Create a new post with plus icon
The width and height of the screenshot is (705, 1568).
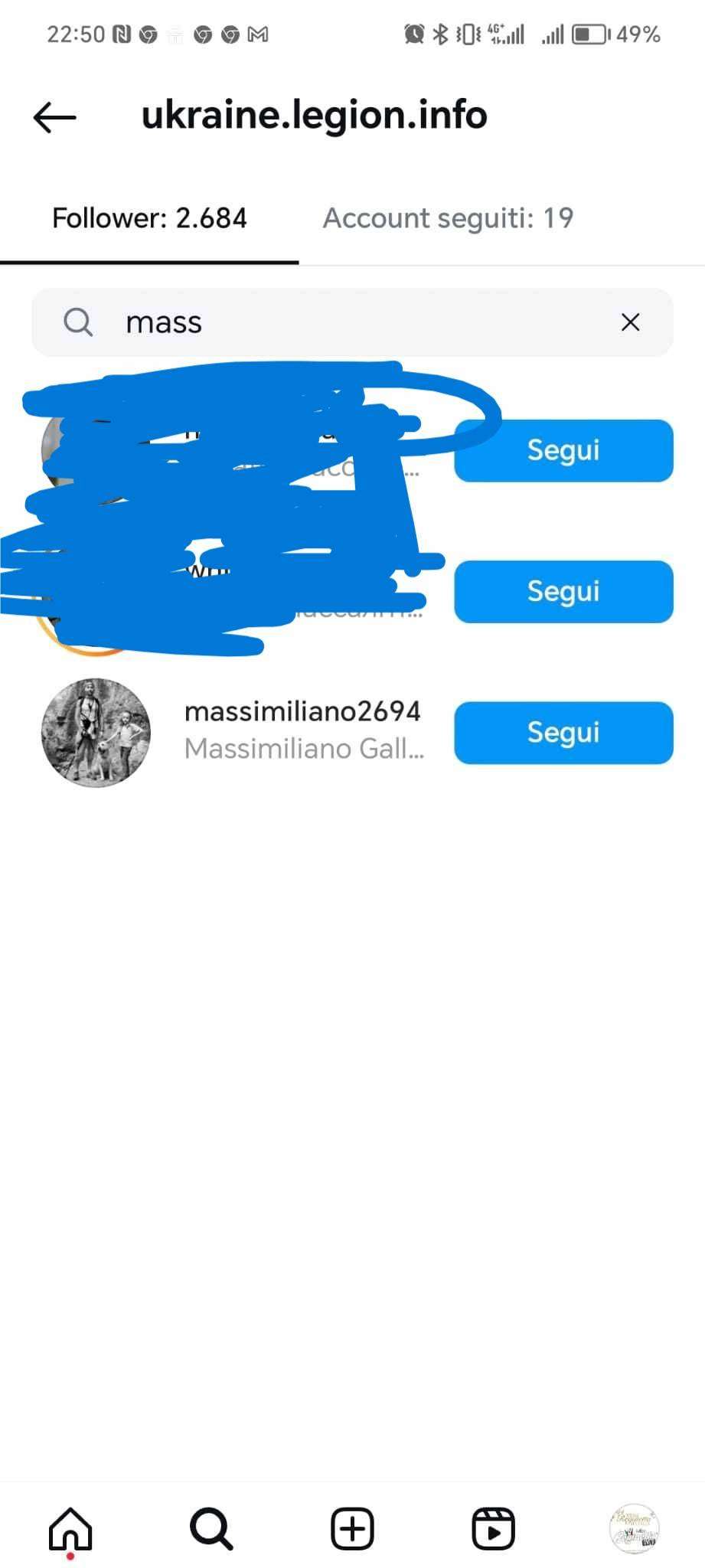(x=352, y=1529)
